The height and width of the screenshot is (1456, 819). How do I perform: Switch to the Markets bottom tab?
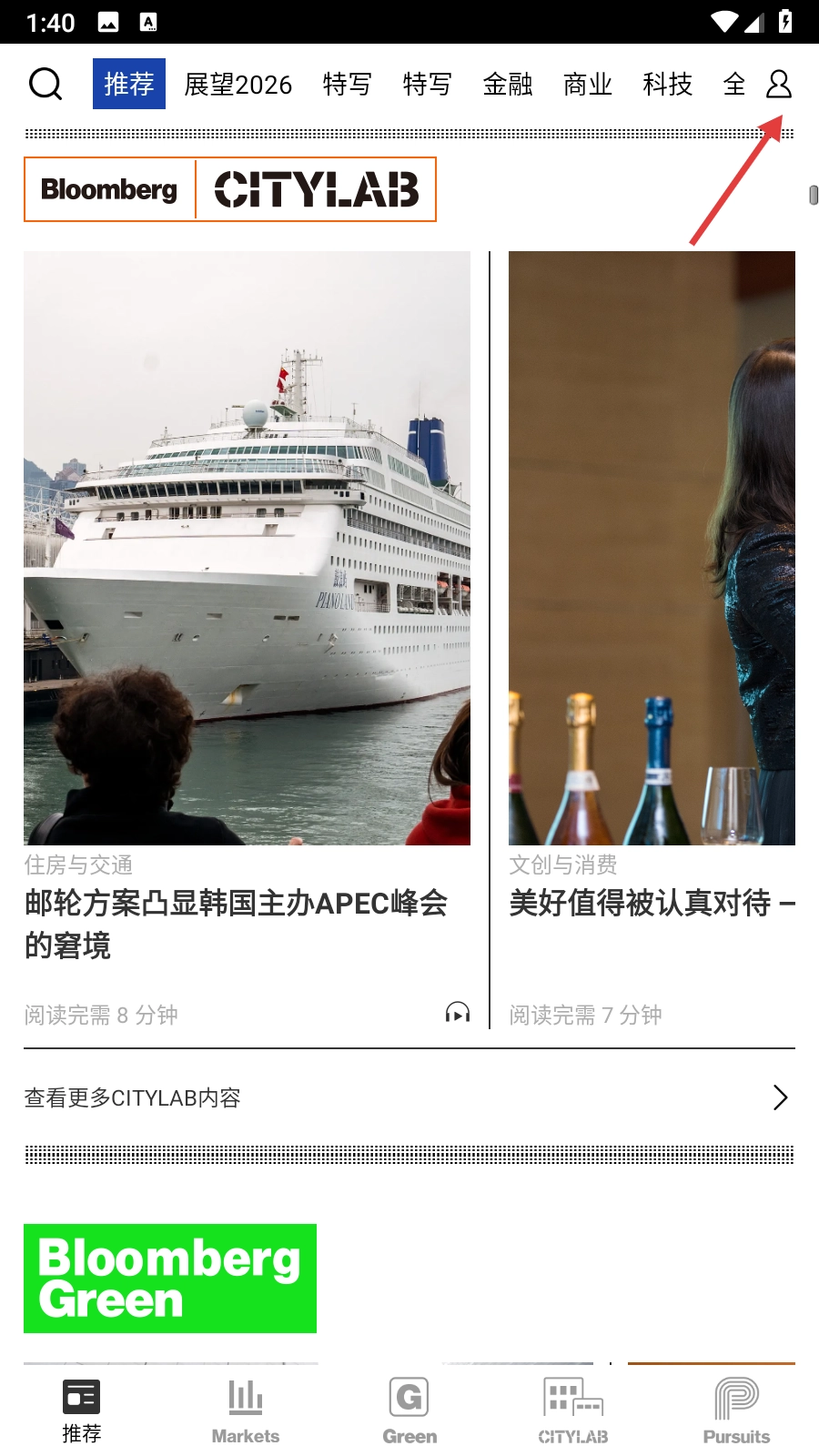(x=246, y=1410)
